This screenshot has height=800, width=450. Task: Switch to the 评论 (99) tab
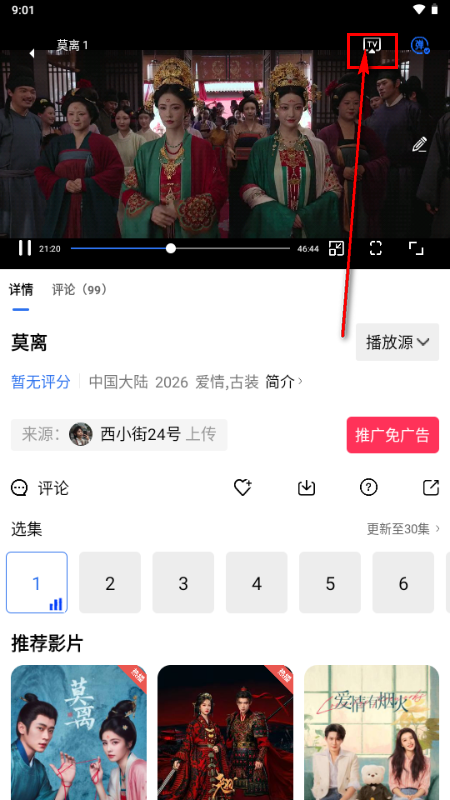(81, 290)
